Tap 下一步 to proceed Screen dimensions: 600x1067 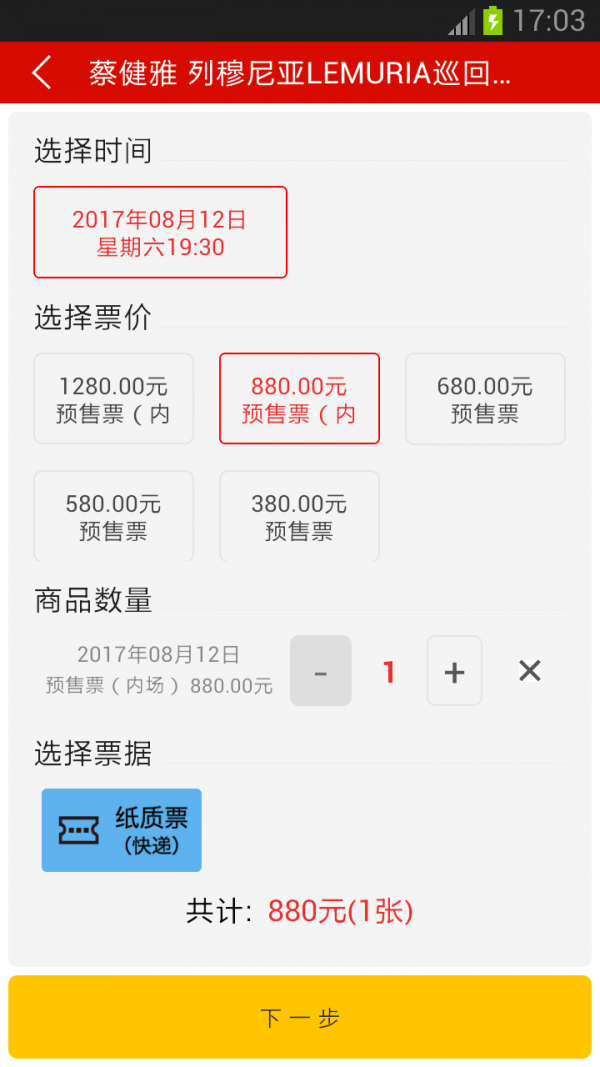pos(300,1017)
